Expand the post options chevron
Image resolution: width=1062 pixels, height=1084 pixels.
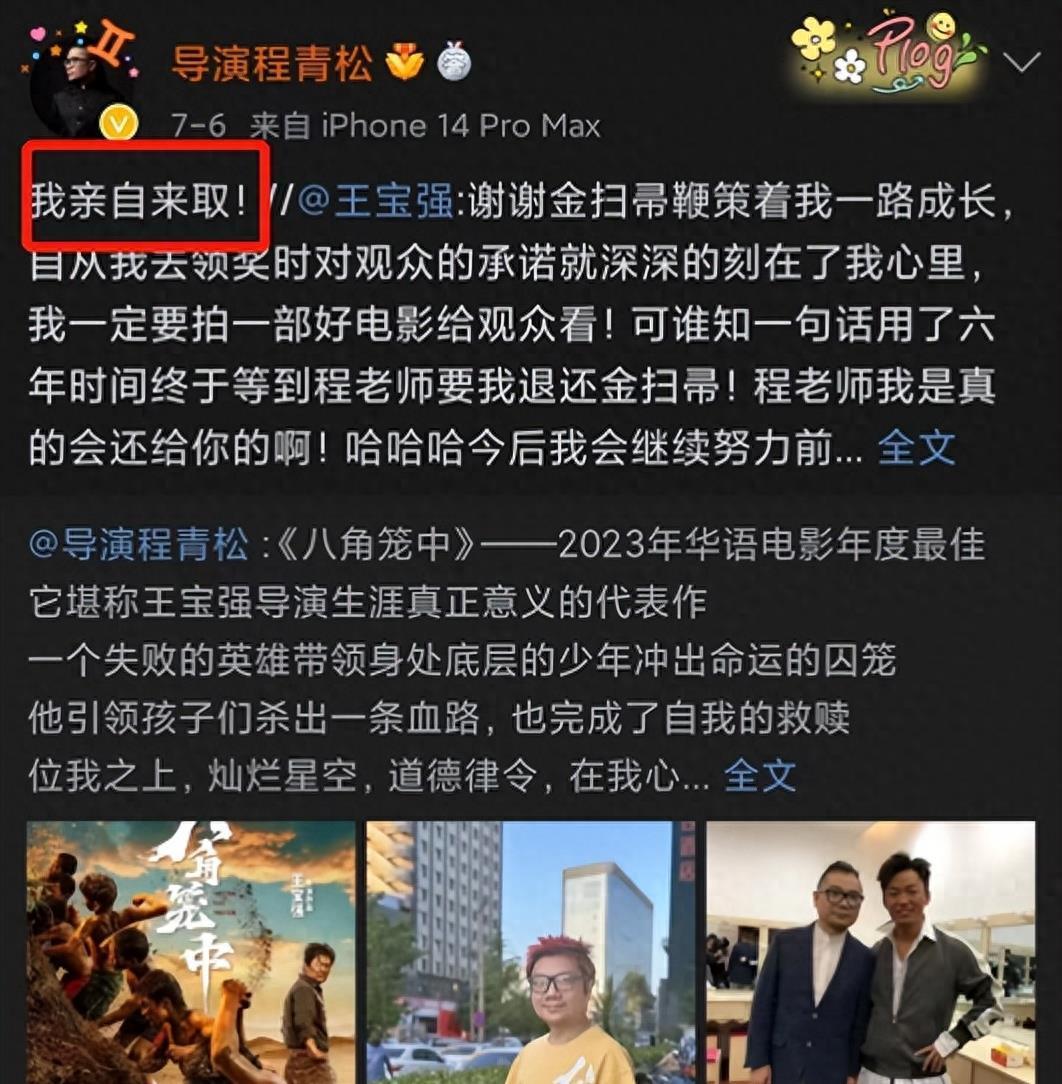point(1021,64)
